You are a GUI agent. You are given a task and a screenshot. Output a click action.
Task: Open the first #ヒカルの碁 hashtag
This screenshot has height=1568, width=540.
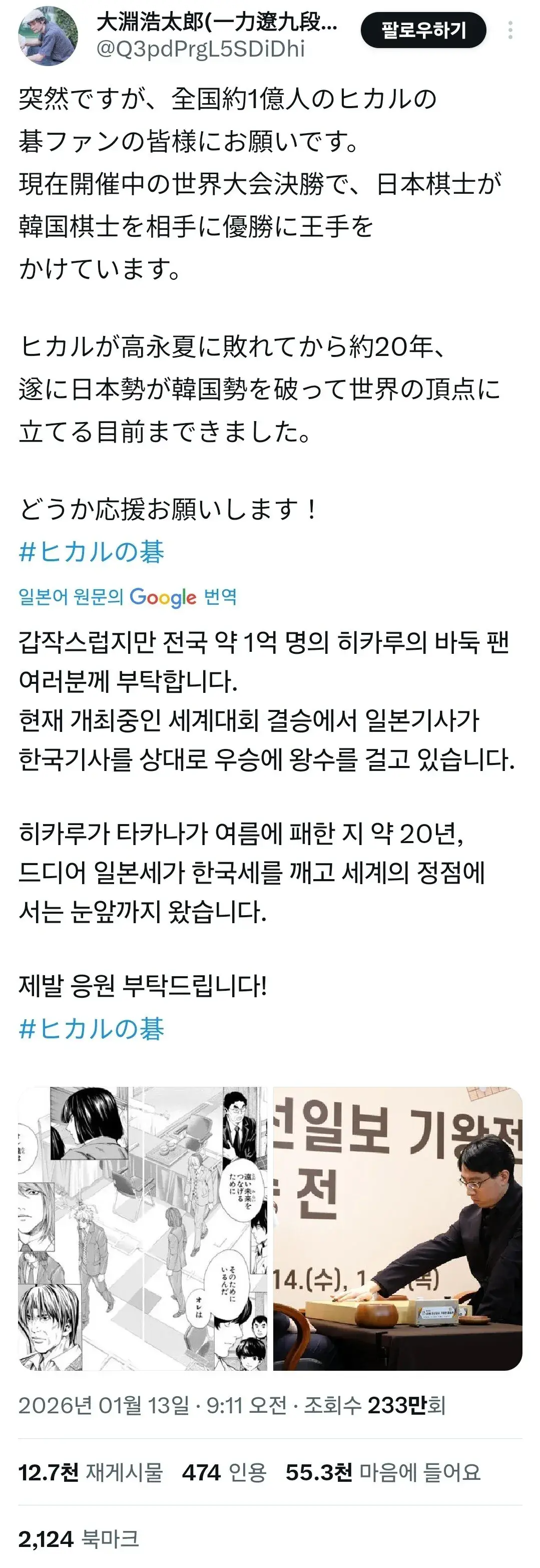[x=91, y=552]
